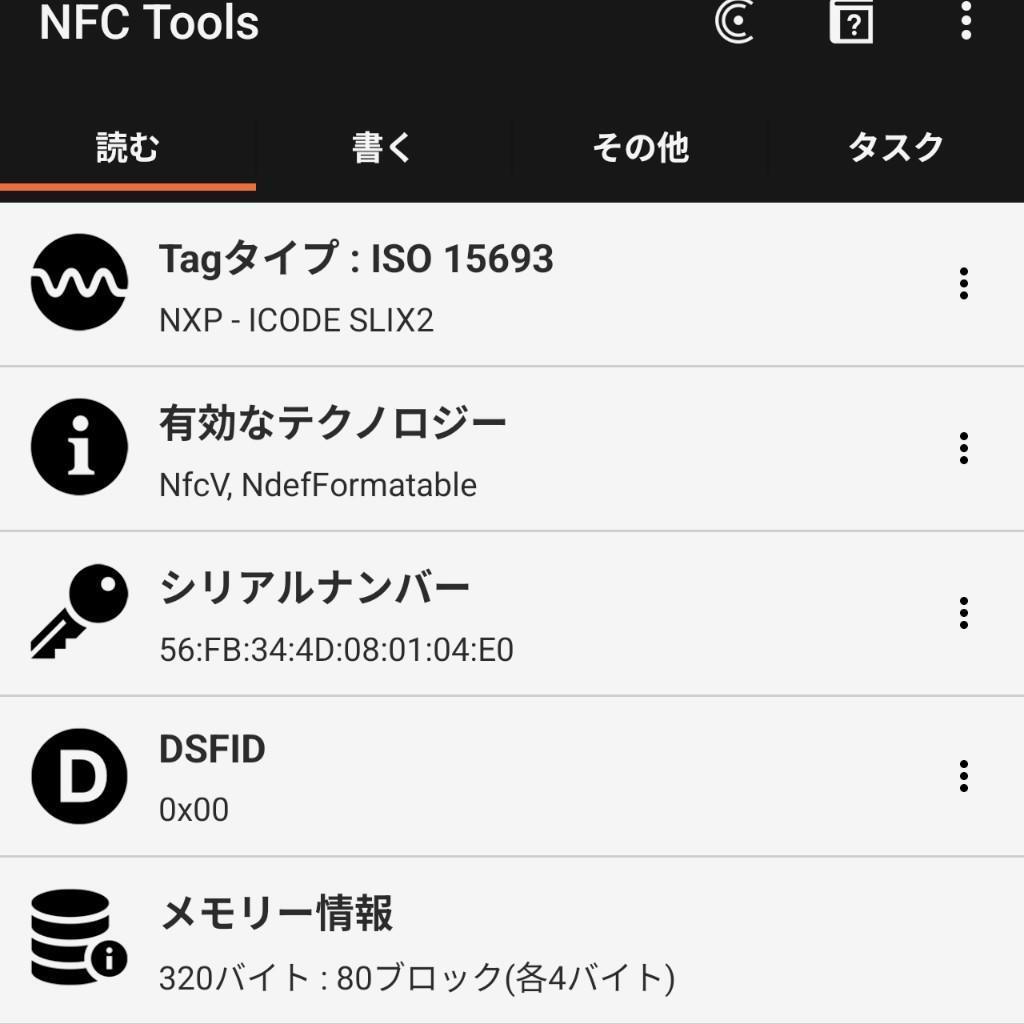Open the DSFID row options

pyautogui.click(x=963, y=776)
